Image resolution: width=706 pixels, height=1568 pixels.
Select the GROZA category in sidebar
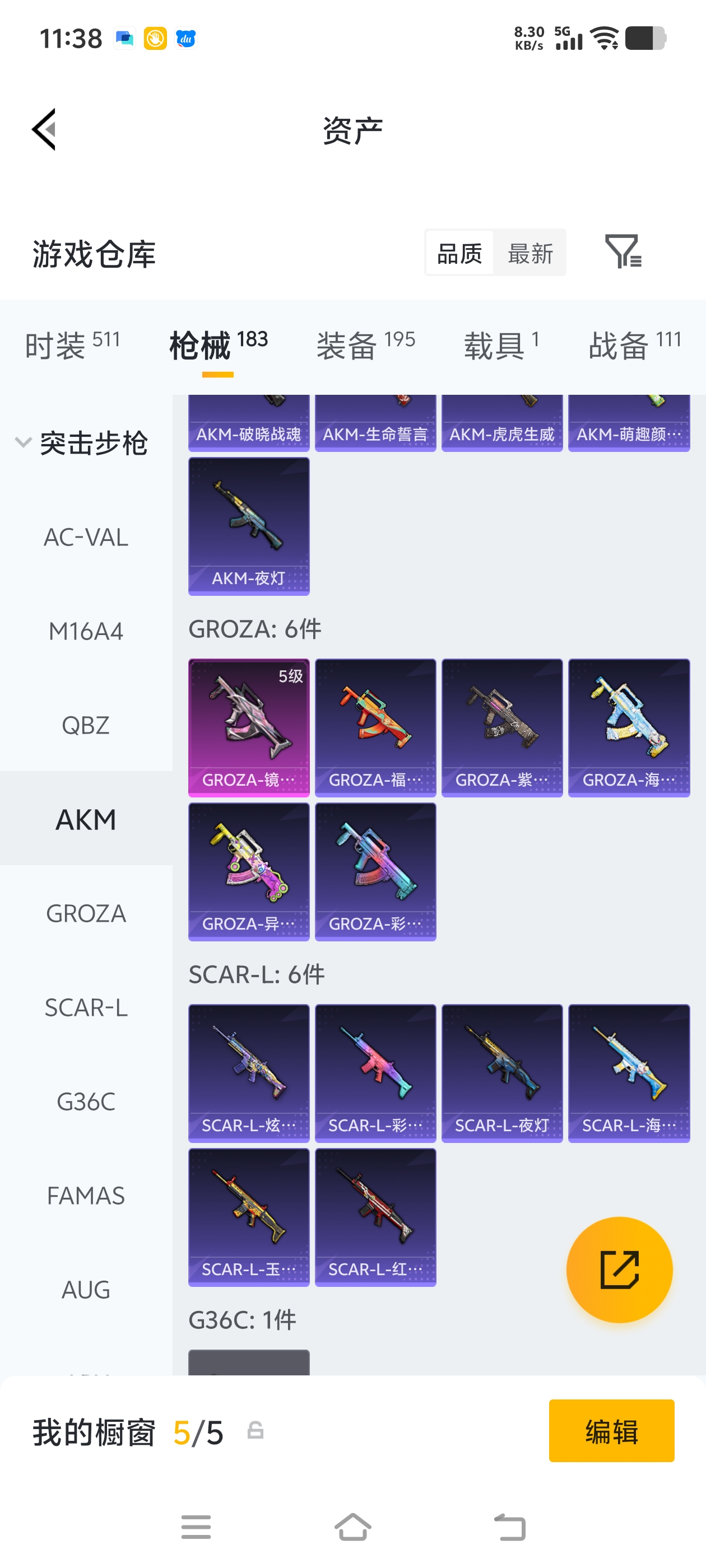click(x=86, y=913)
